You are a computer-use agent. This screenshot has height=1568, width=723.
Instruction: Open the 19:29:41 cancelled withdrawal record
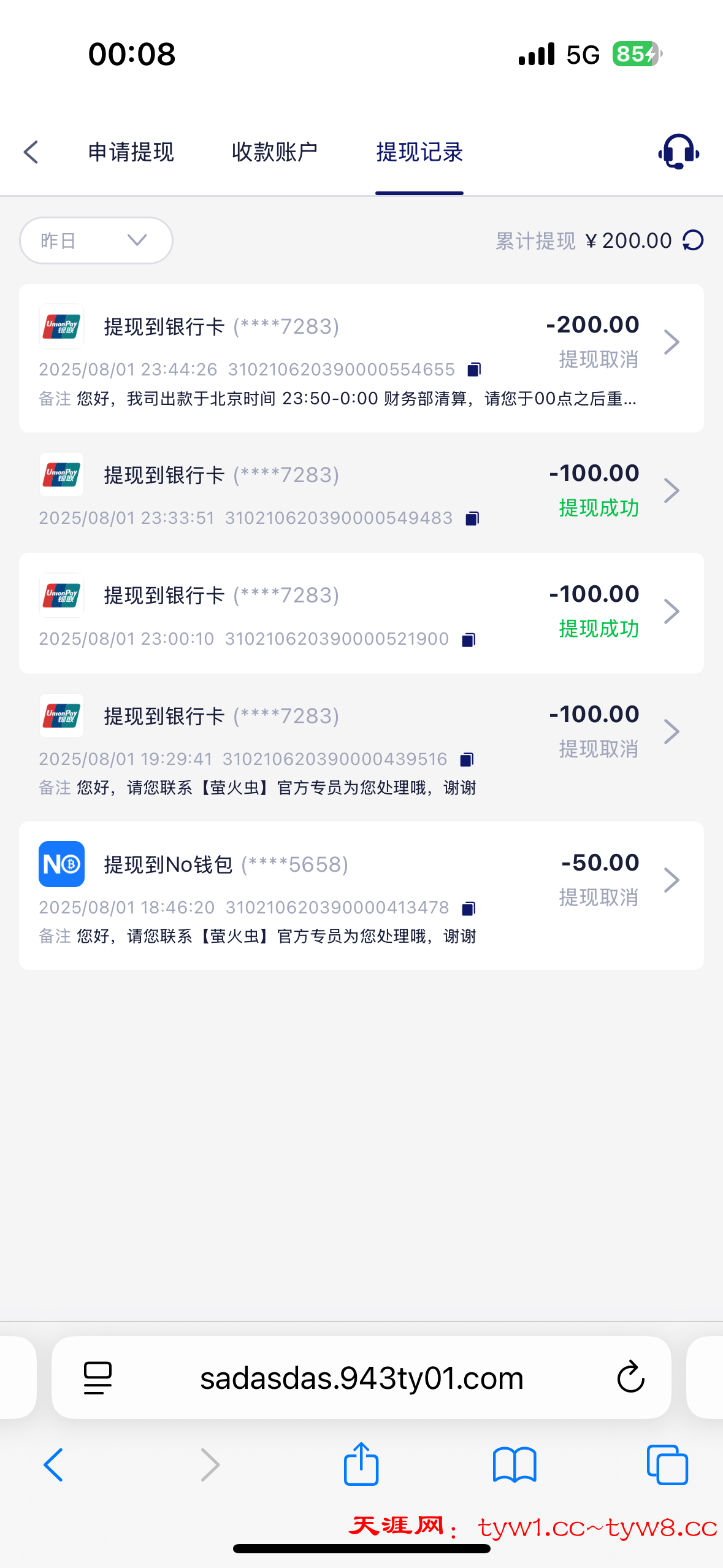[671, 731]
